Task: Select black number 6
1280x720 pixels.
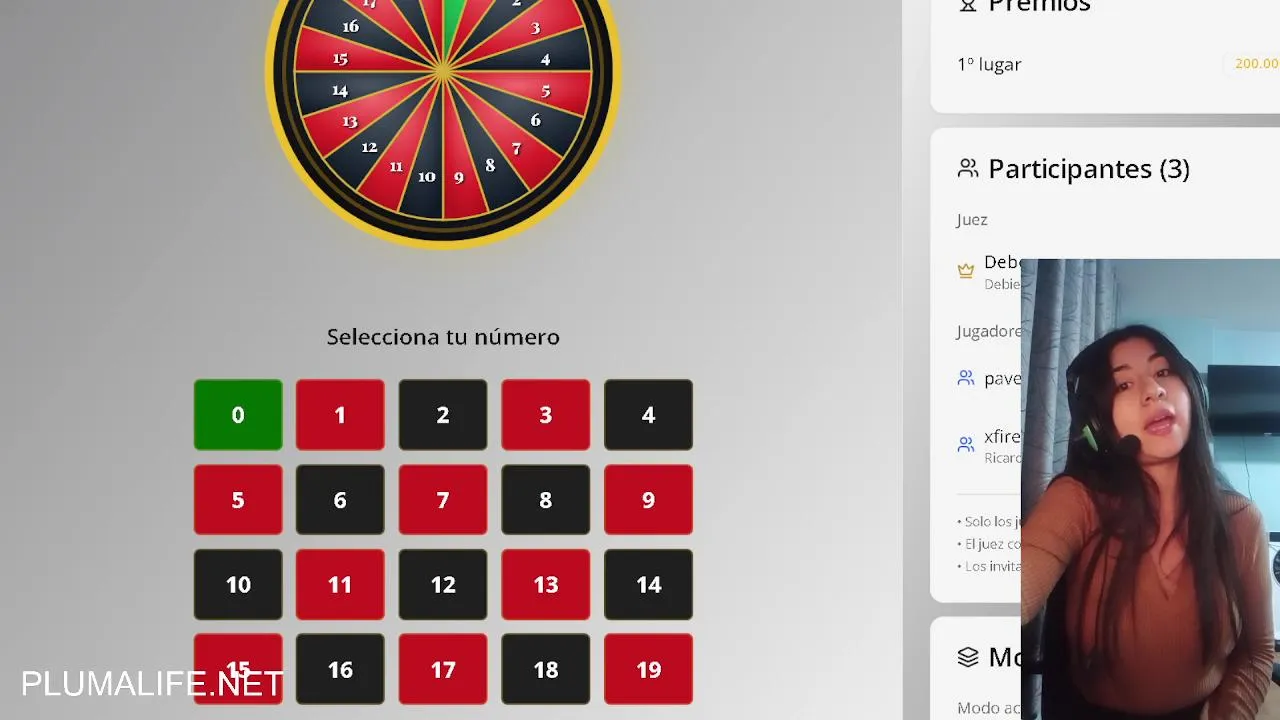Action: click(340, 500)
